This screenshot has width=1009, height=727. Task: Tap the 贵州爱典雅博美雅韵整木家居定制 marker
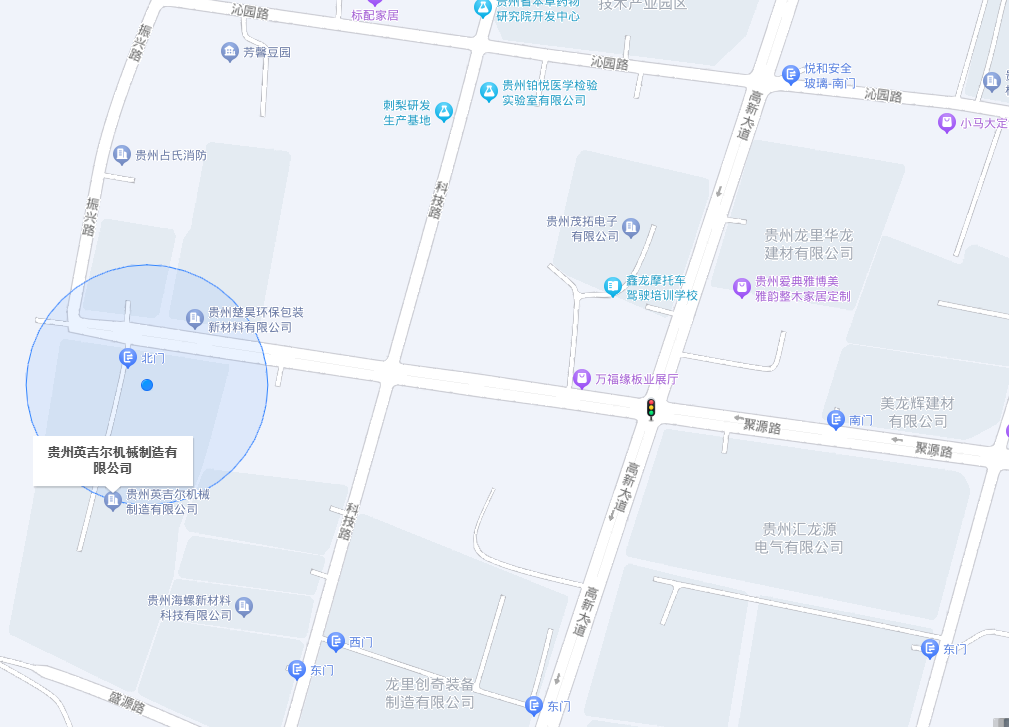742,288
